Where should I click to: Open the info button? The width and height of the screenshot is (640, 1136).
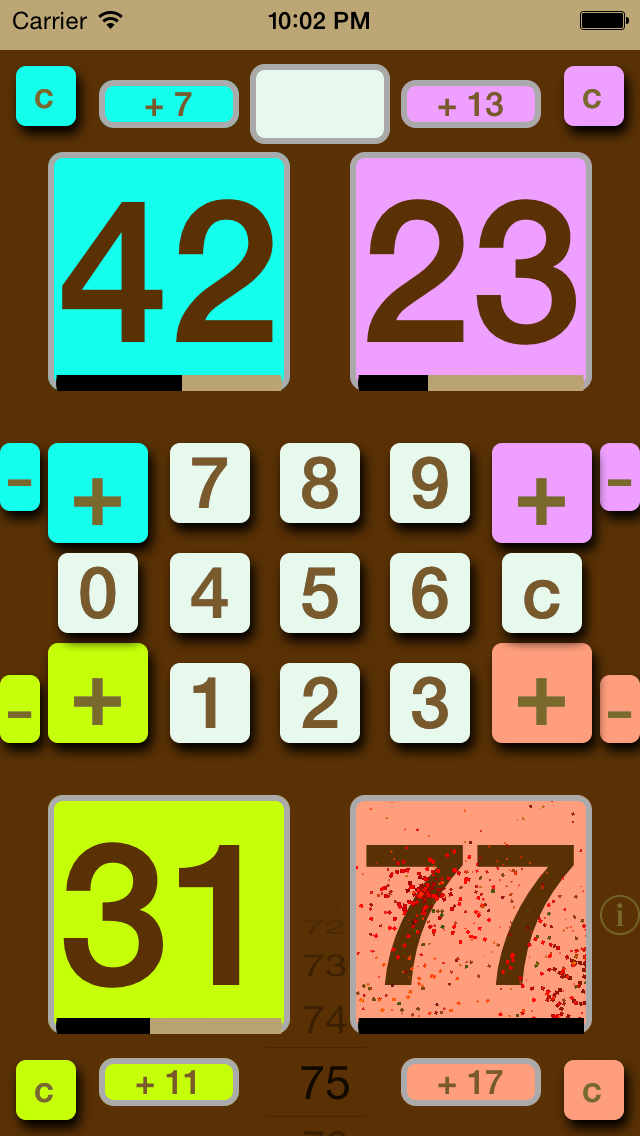(x=619, y=914)
